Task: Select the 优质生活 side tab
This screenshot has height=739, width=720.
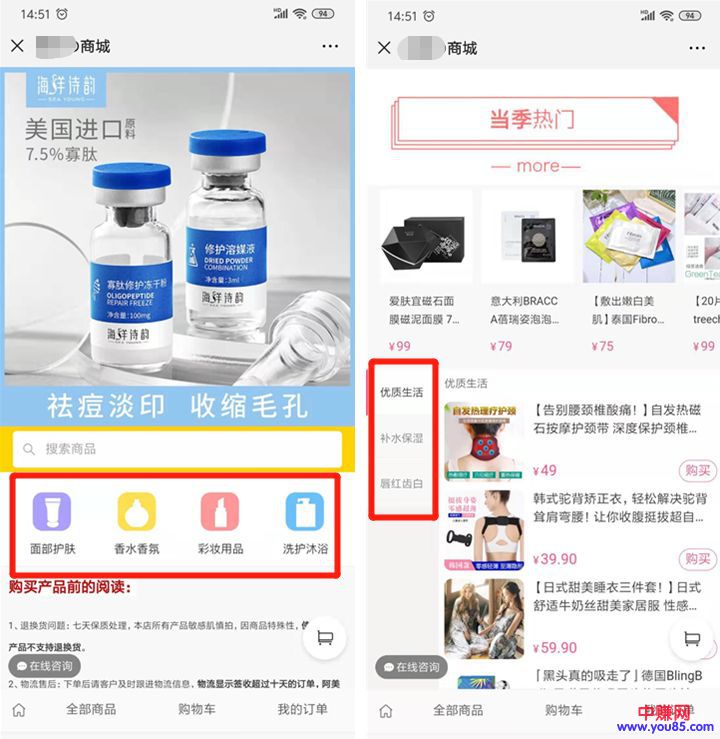Action: click(x=401, y=392)
